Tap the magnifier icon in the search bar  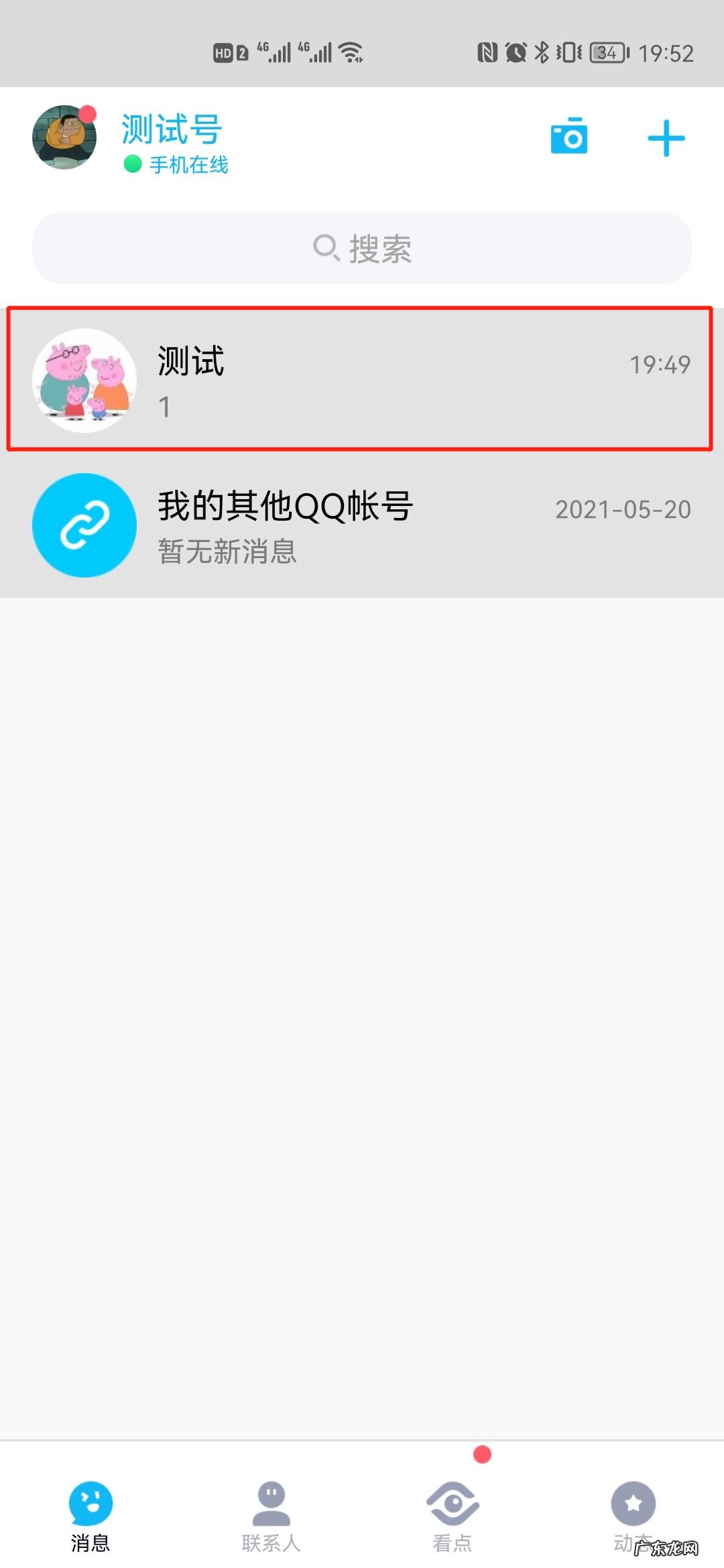coord(326,249)
